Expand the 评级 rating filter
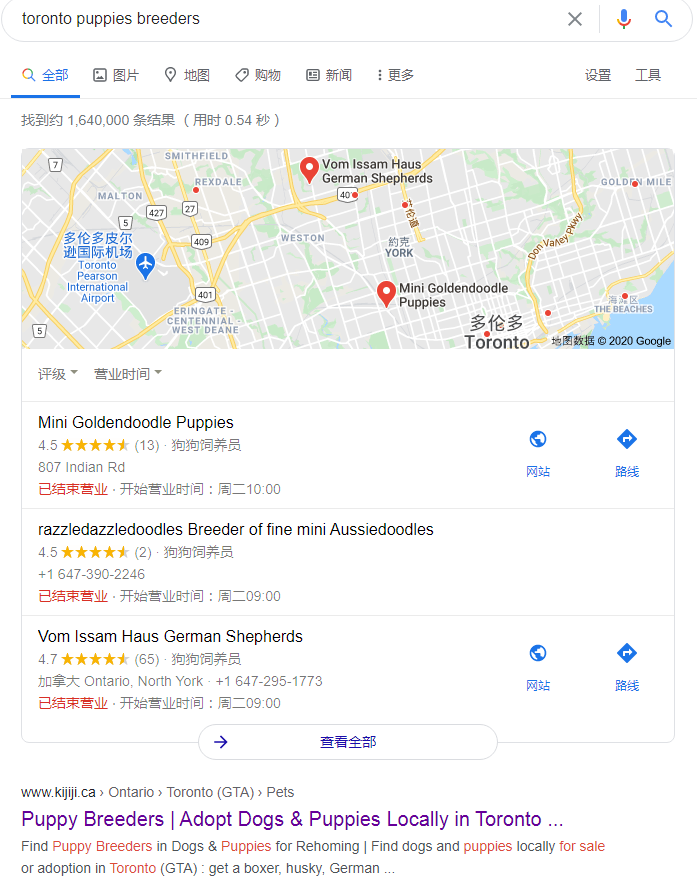The height and width of the screenshot is (881, 697). (x=58, y=374)
